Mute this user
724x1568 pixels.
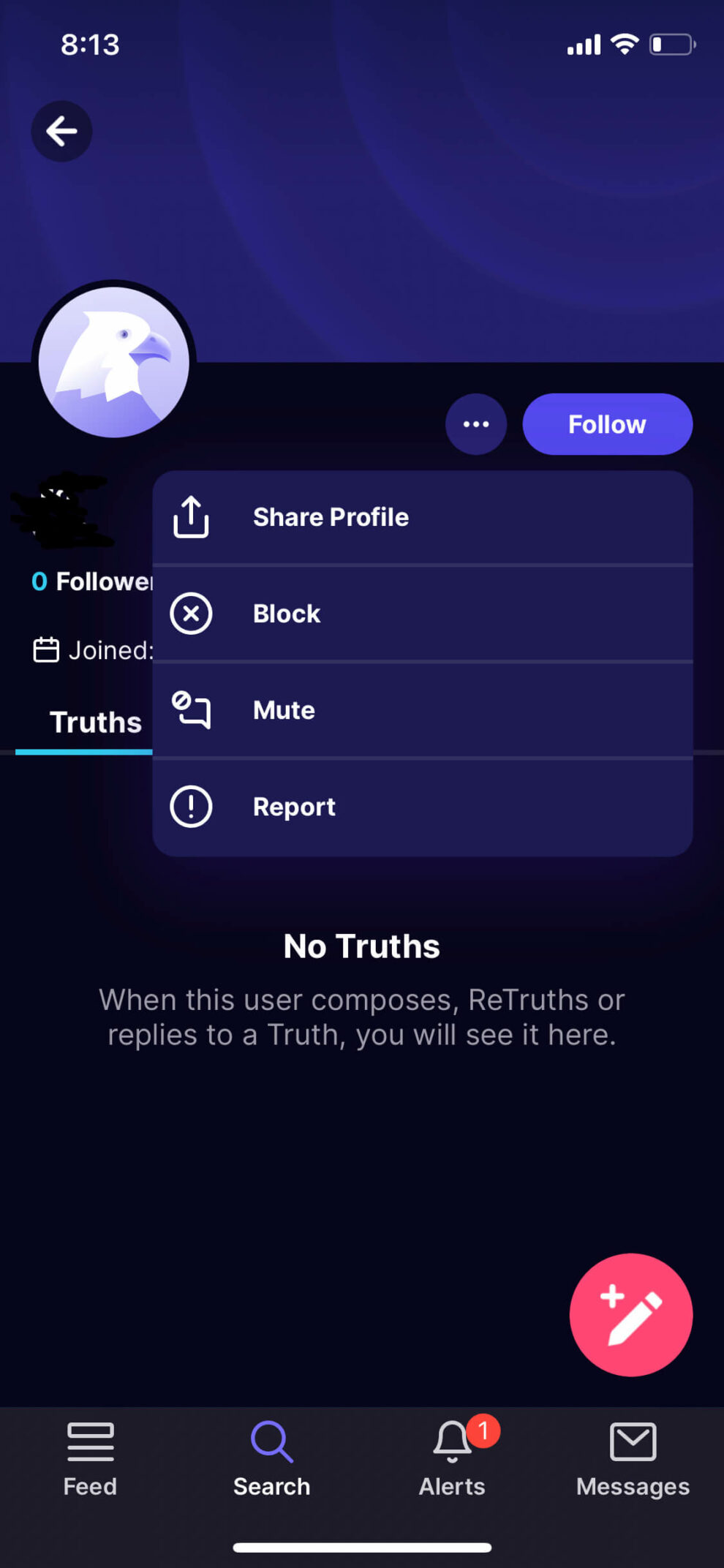(x=423, y=710)
